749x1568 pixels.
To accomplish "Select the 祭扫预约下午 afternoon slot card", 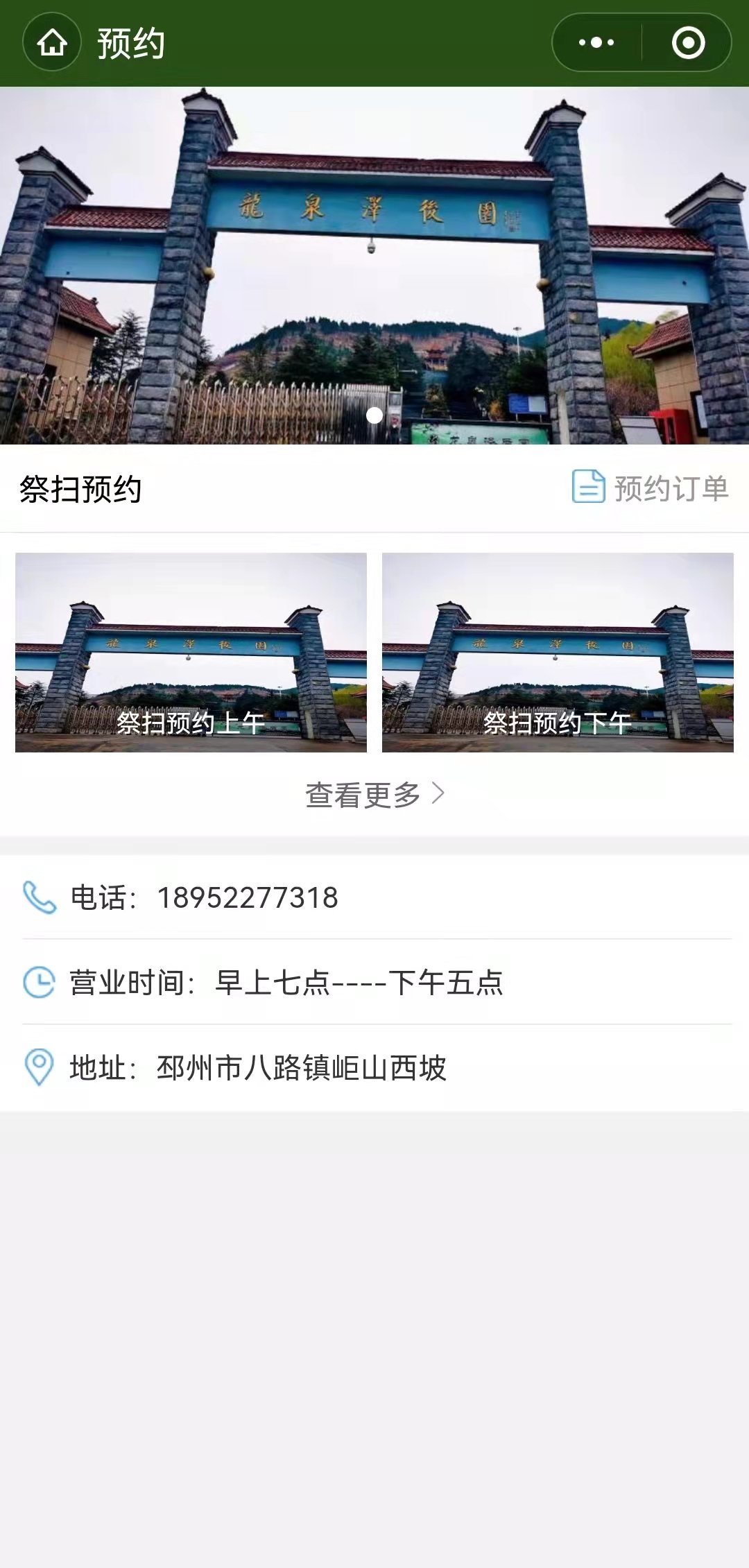I will [558, 652].
